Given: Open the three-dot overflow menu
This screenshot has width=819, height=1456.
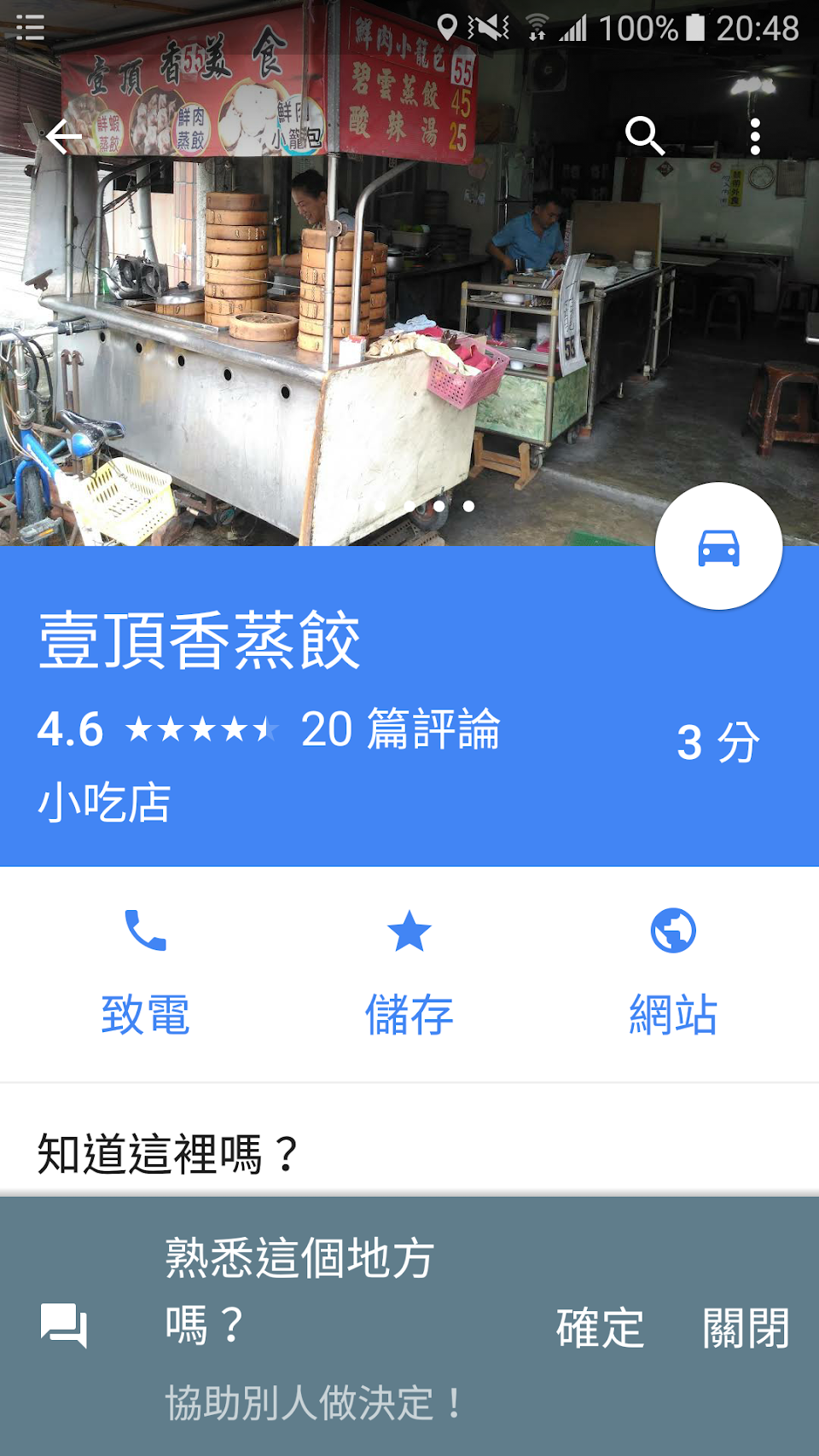Looking at the screenshot, I should 755,136.
